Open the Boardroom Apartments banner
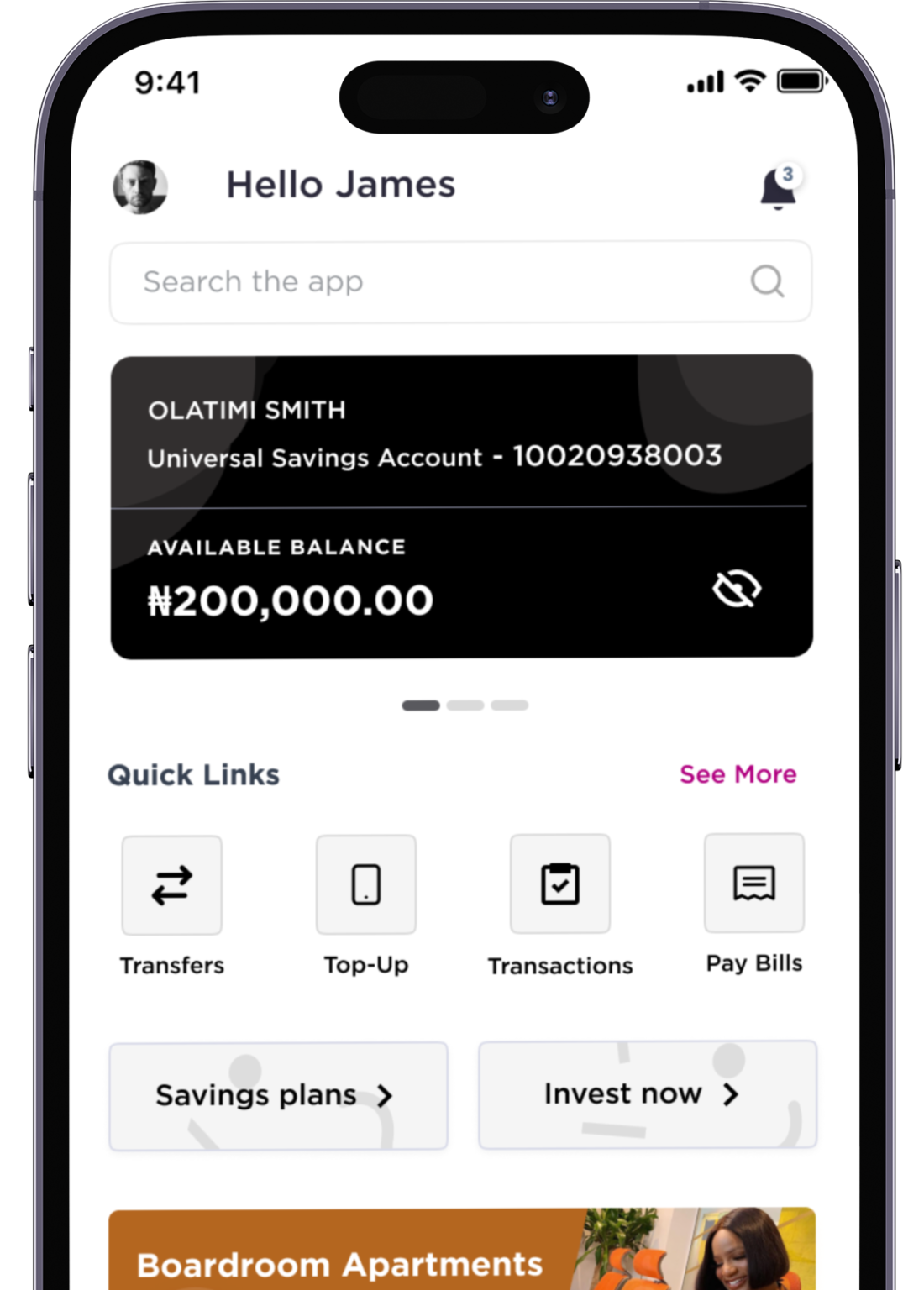 461,1250
